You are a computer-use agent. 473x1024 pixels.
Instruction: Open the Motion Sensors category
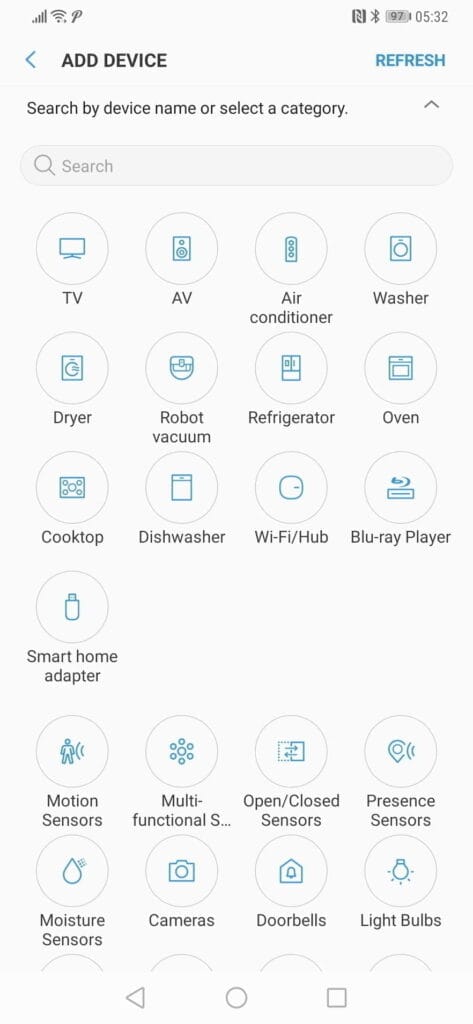point(72,752)
